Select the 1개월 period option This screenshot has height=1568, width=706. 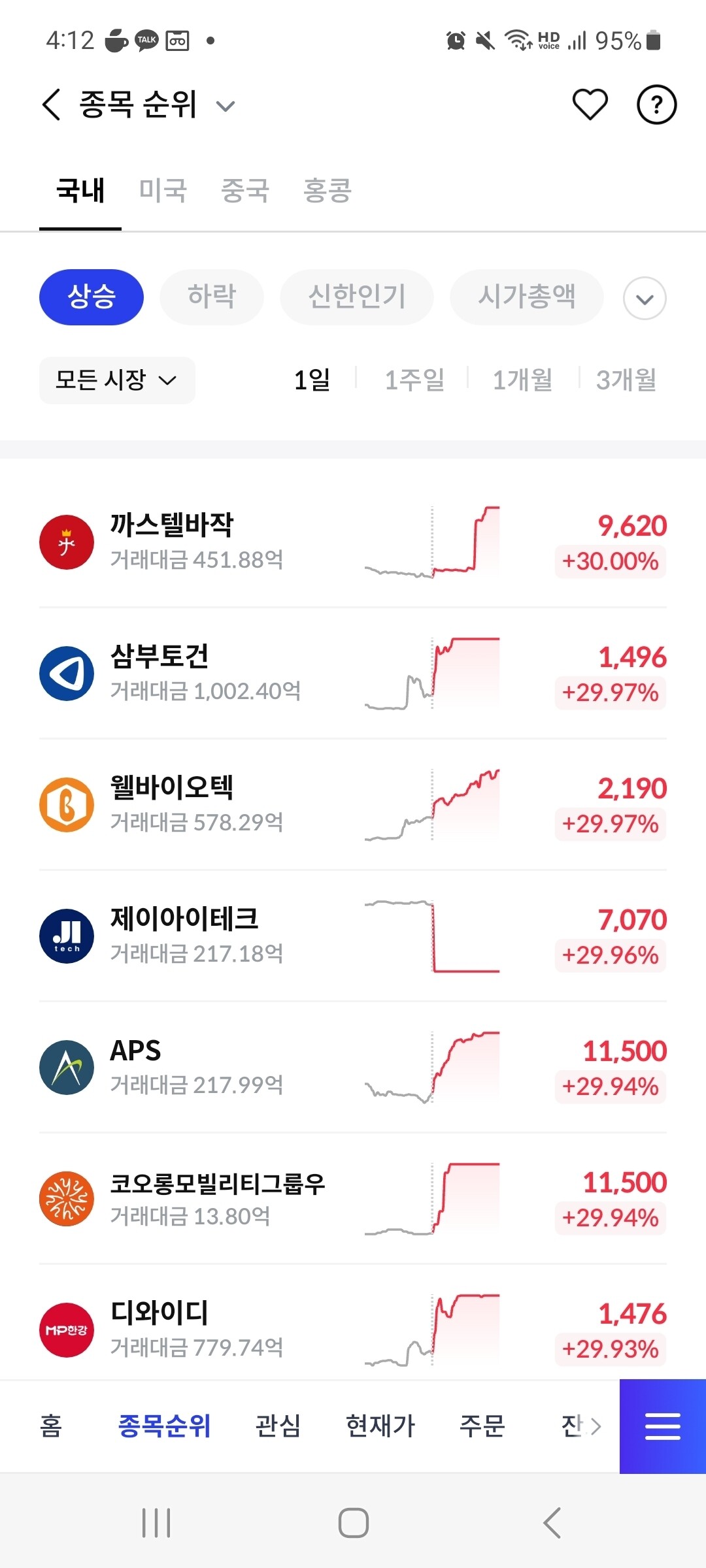(x=522, y=379)
